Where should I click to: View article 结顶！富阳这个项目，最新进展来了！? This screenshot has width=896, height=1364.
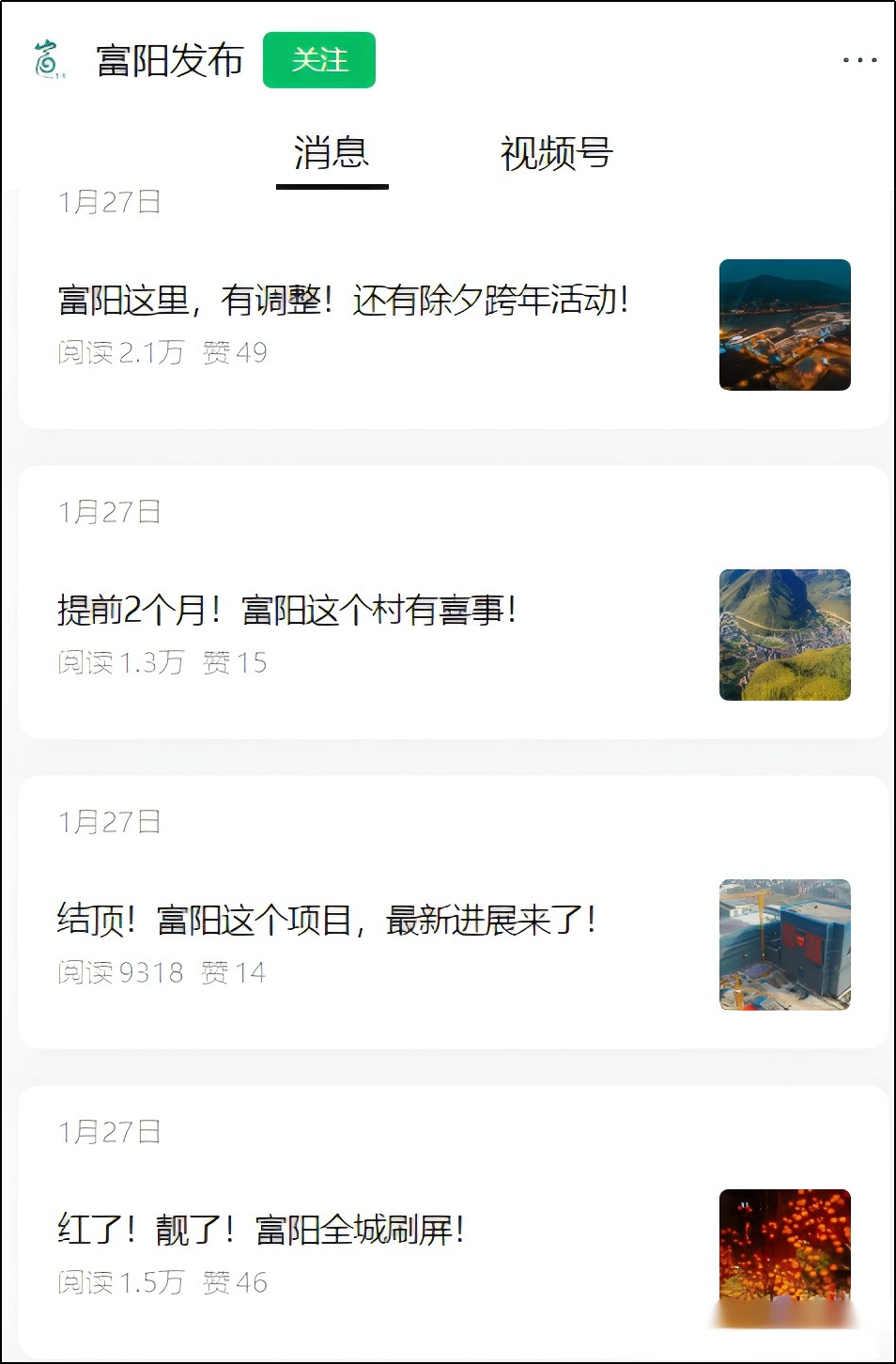pyautogui.click(x=326, y=921)
